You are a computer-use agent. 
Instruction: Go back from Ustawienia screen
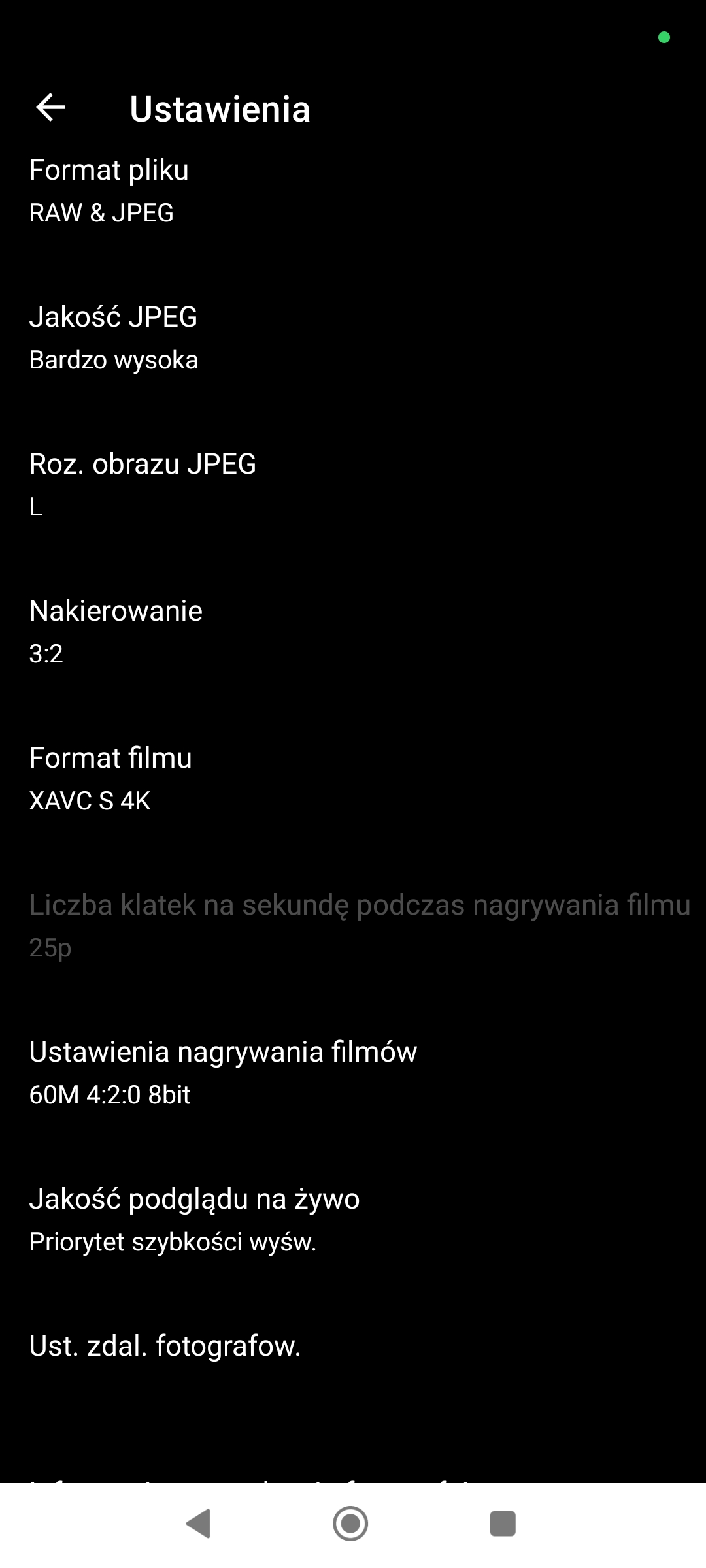[x=50, y=108]
